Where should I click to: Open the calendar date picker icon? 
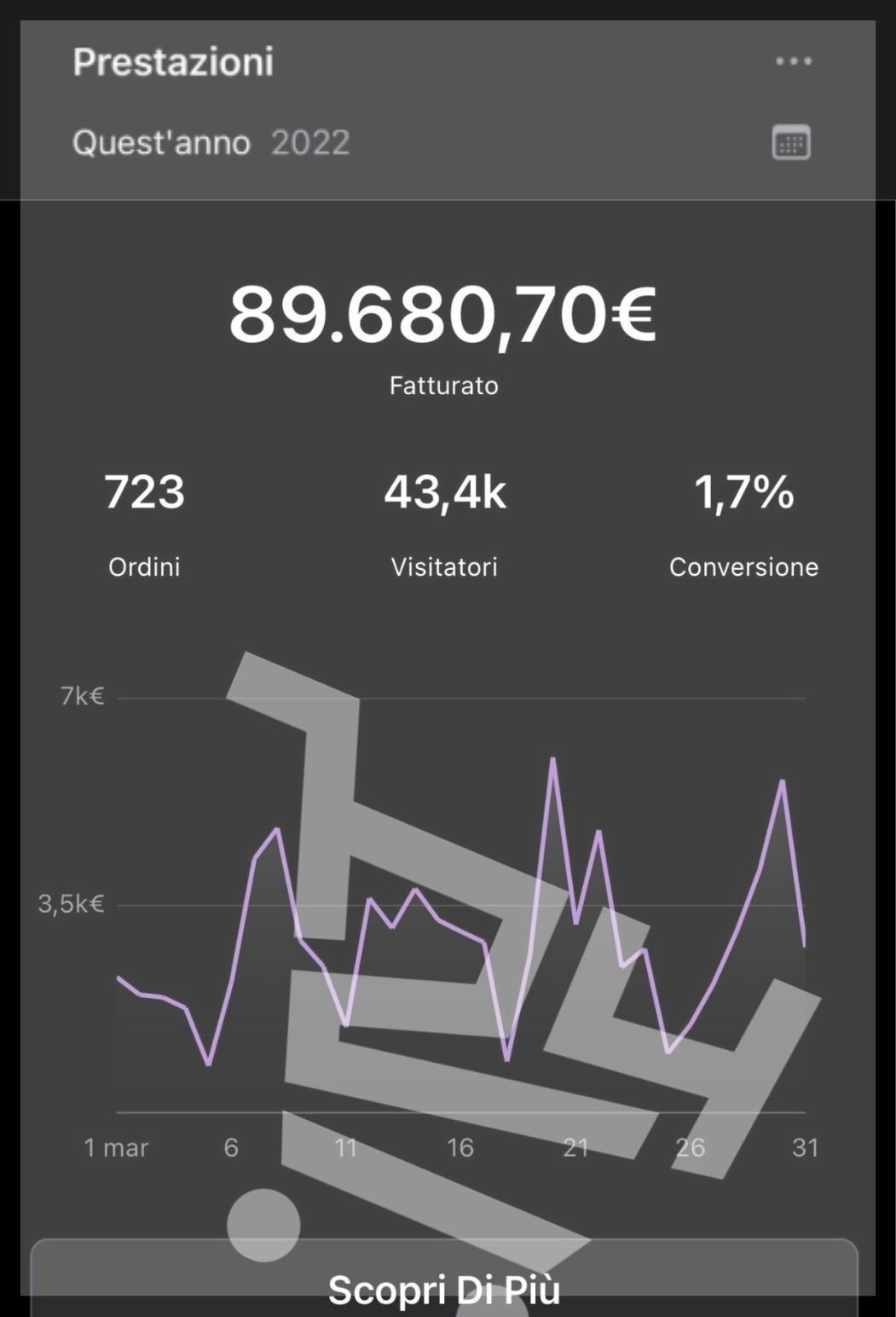791,142
